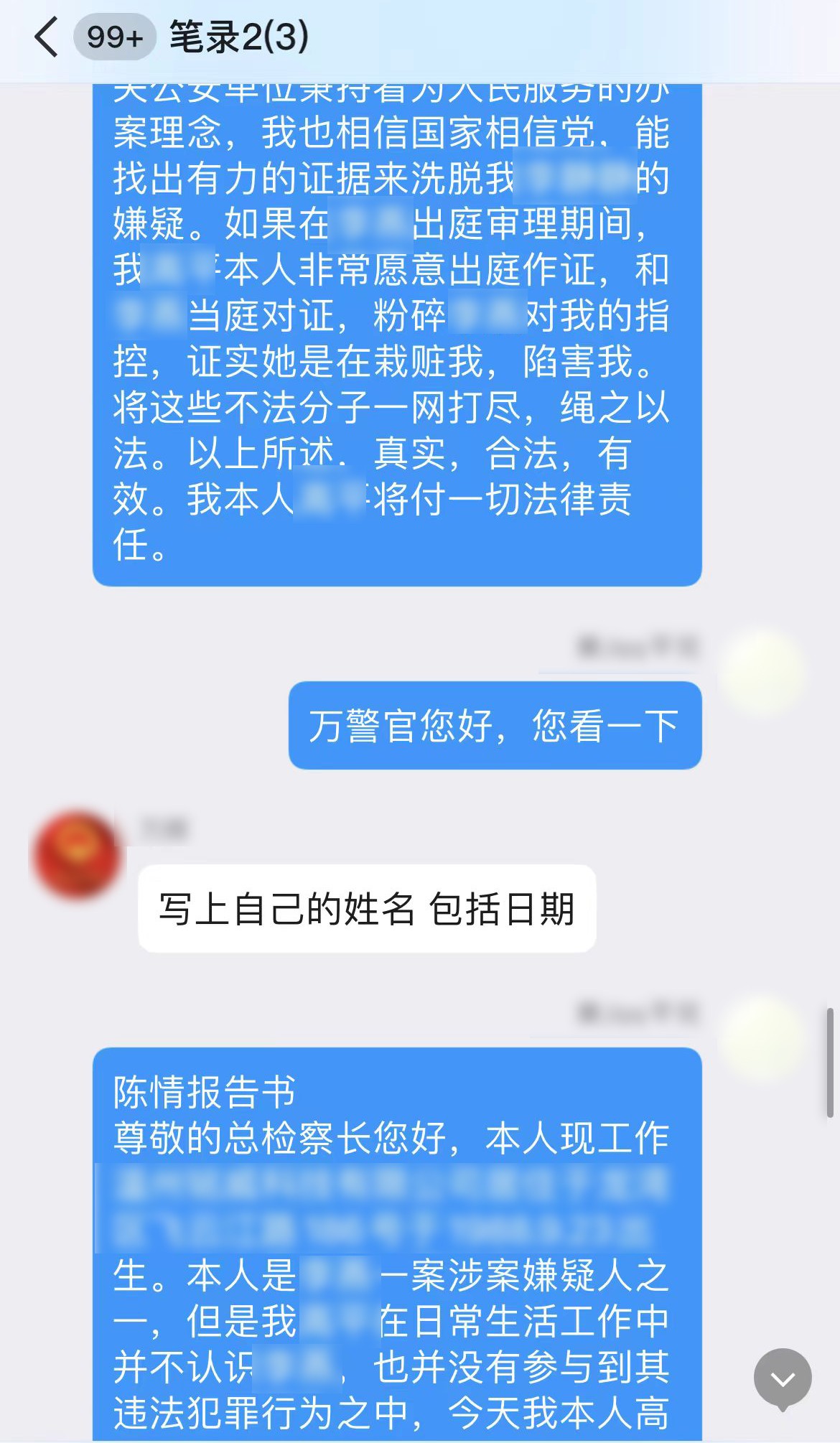
Task: Select the reply '写上自己的姓名 包括日期'
Action: [367, 909]
